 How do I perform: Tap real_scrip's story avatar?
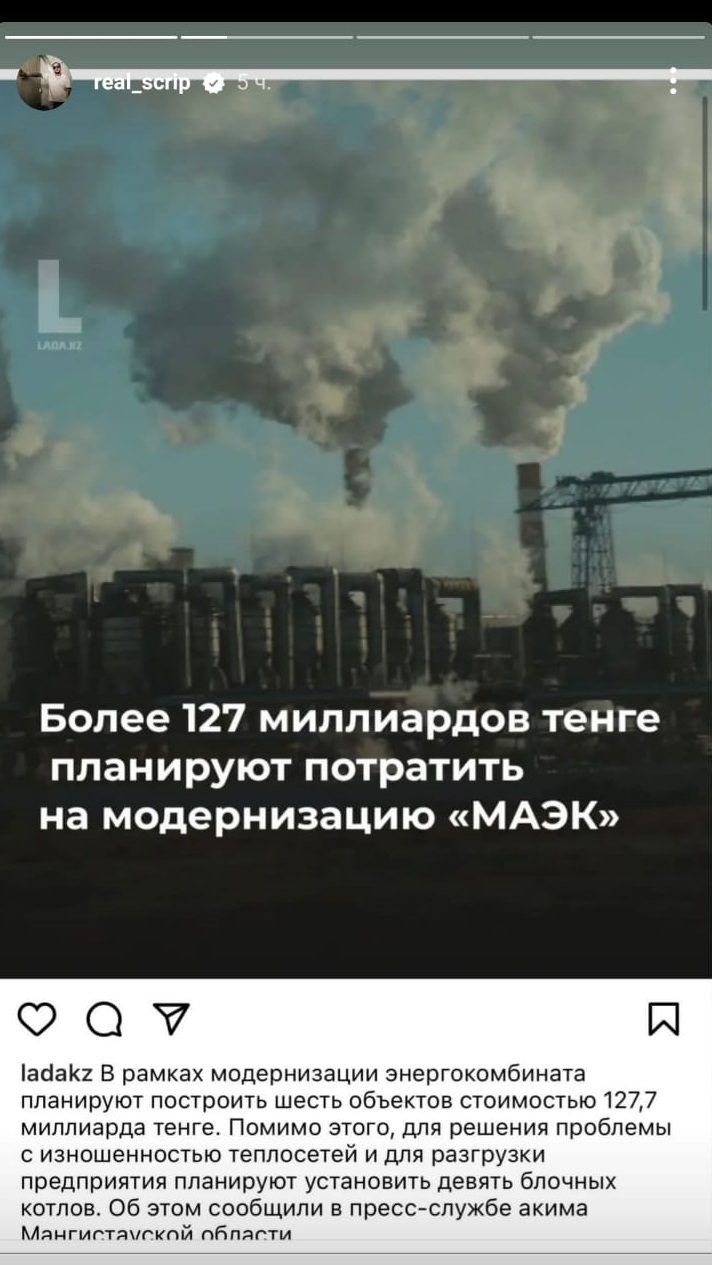pos(45,83)
